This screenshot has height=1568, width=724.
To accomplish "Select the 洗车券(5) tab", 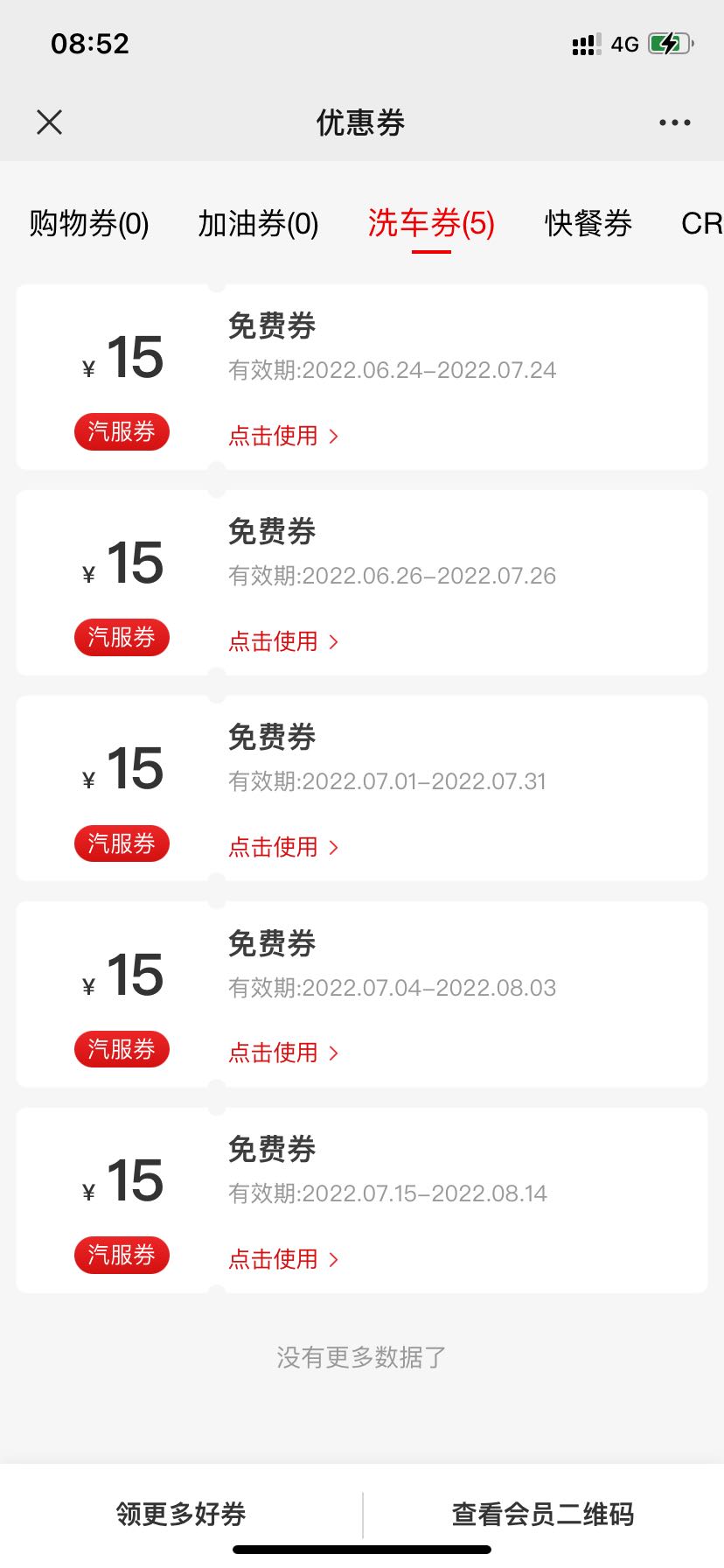I will tap(431, 224).
